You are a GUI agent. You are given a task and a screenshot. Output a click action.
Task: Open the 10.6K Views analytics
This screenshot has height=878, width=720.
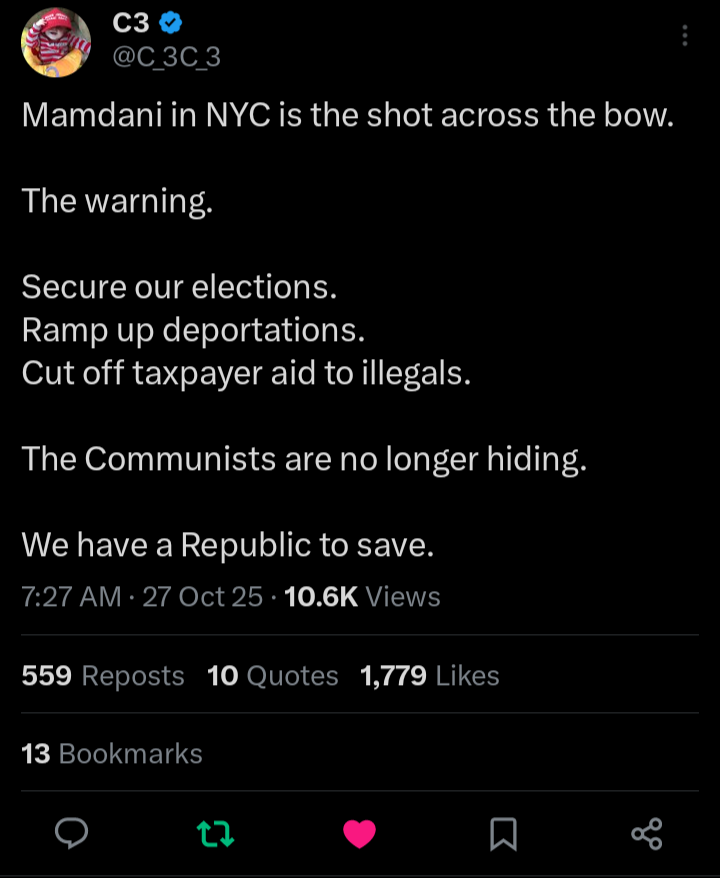[362, 597]
